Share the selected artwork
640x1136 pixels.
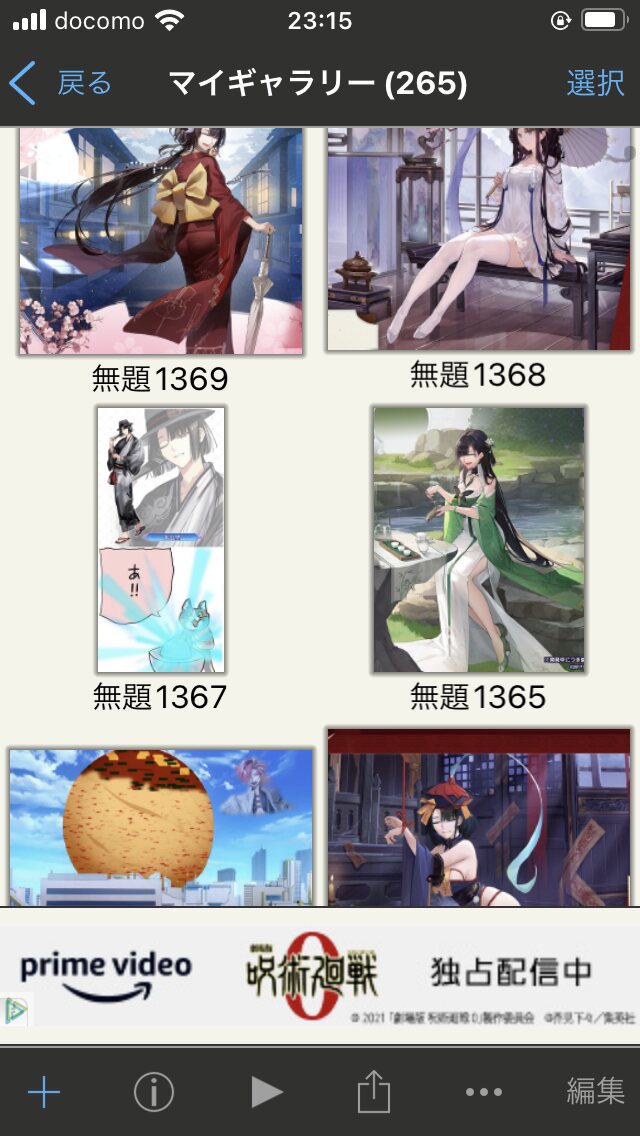point(373,1092)
